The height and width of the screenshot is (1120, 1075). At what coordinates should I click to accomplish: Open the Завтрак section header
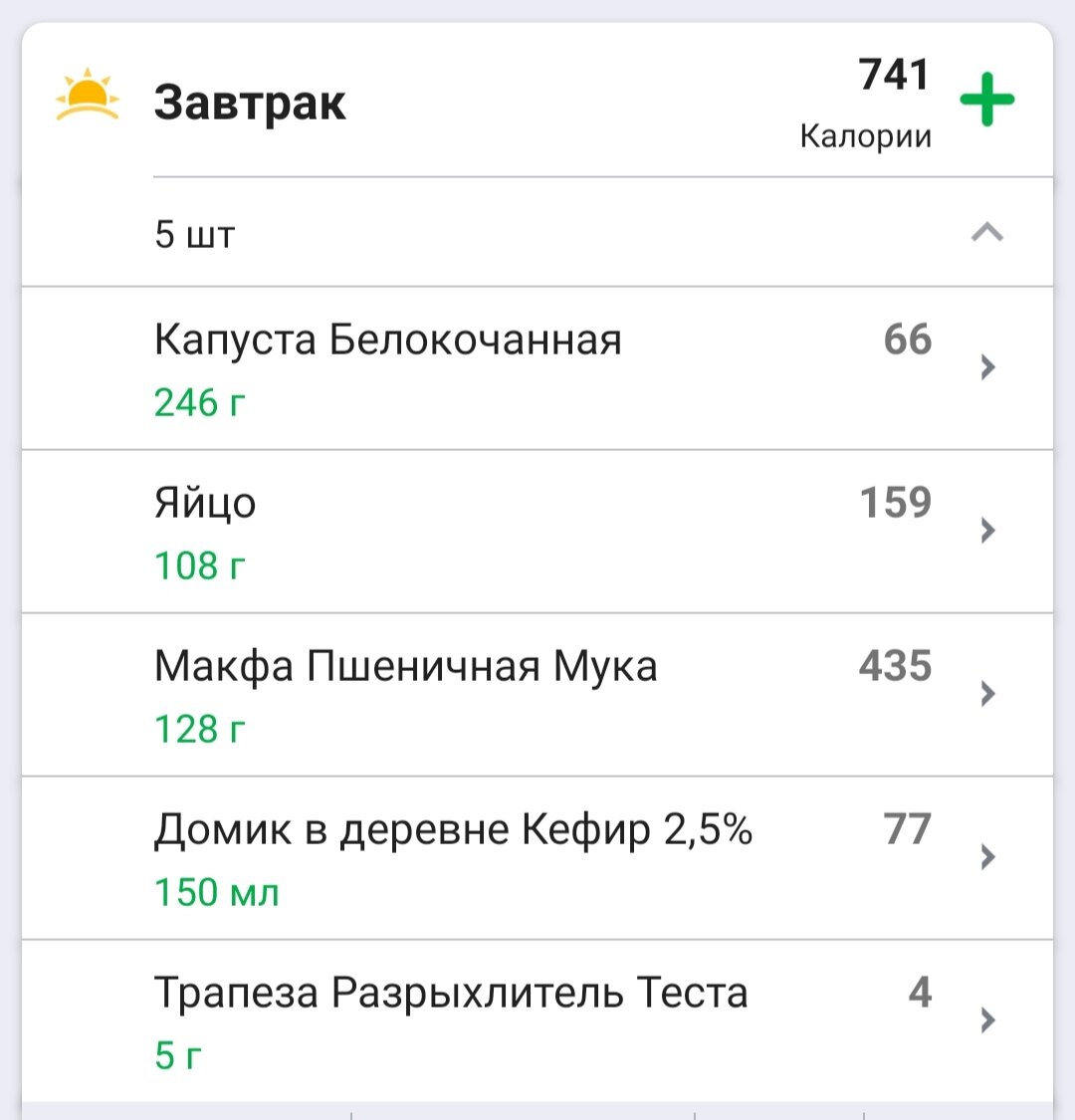[252, 100]
